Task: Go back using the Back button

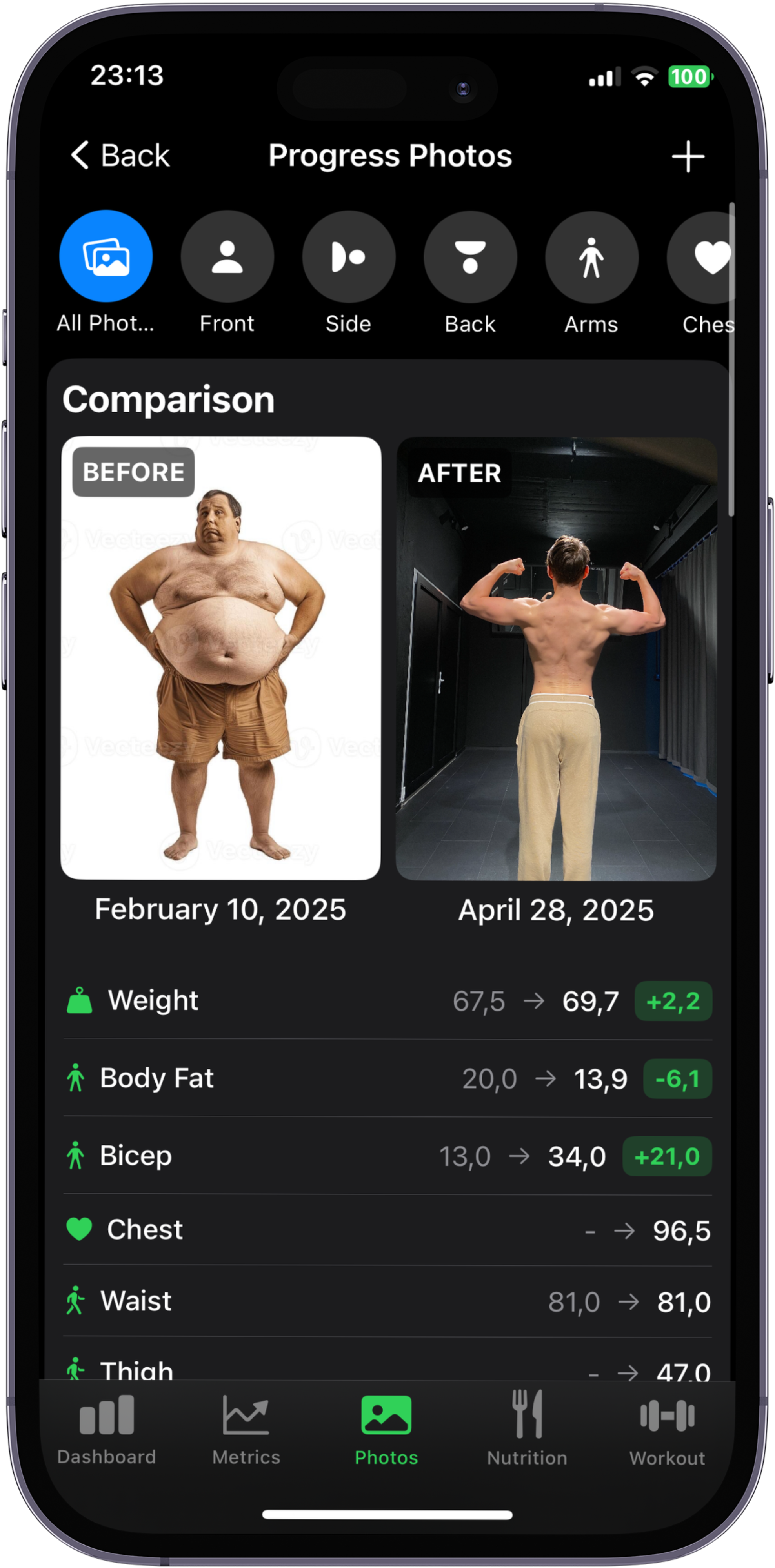Action: point(120,155)
